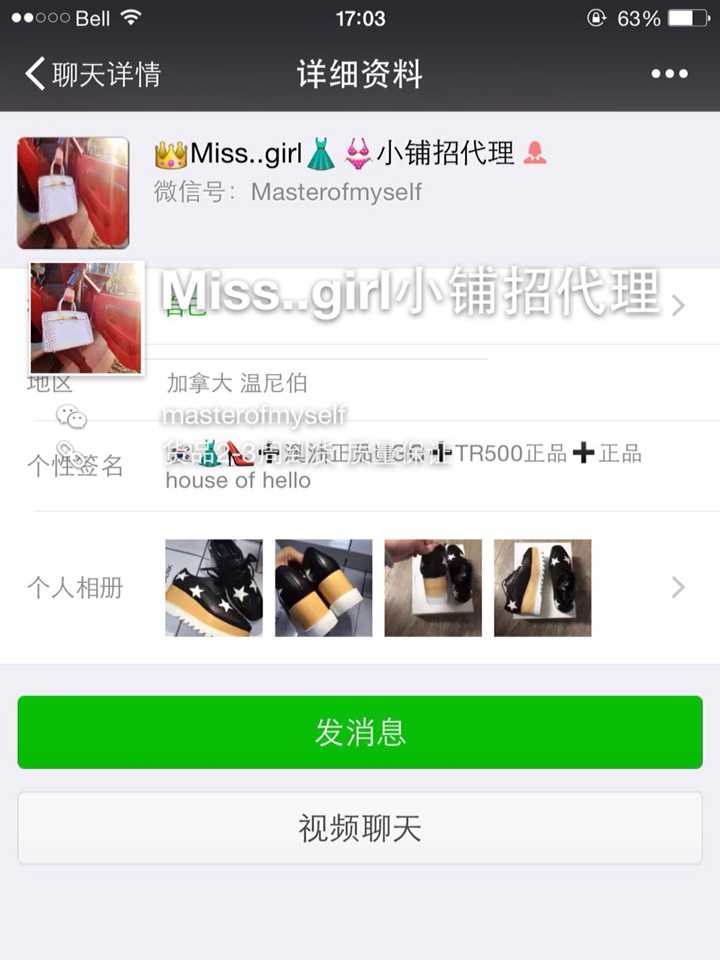Viewport: 720px width, 960px height.
Task: Open the three-dot overflow menu
Action: click(x=669, y=74)
